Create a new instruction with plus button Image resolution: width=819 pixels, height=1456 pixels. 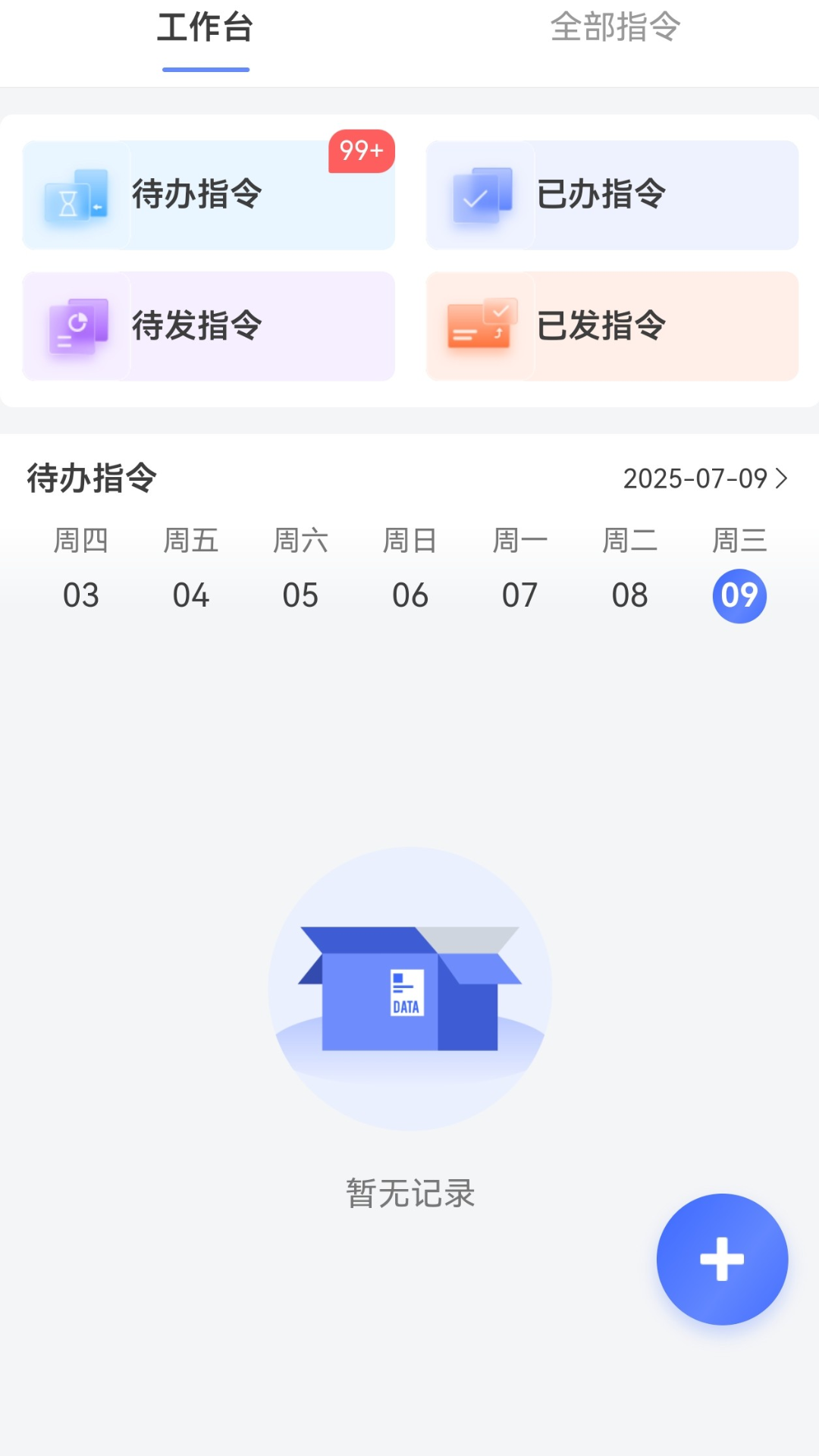coord(722,1259)
